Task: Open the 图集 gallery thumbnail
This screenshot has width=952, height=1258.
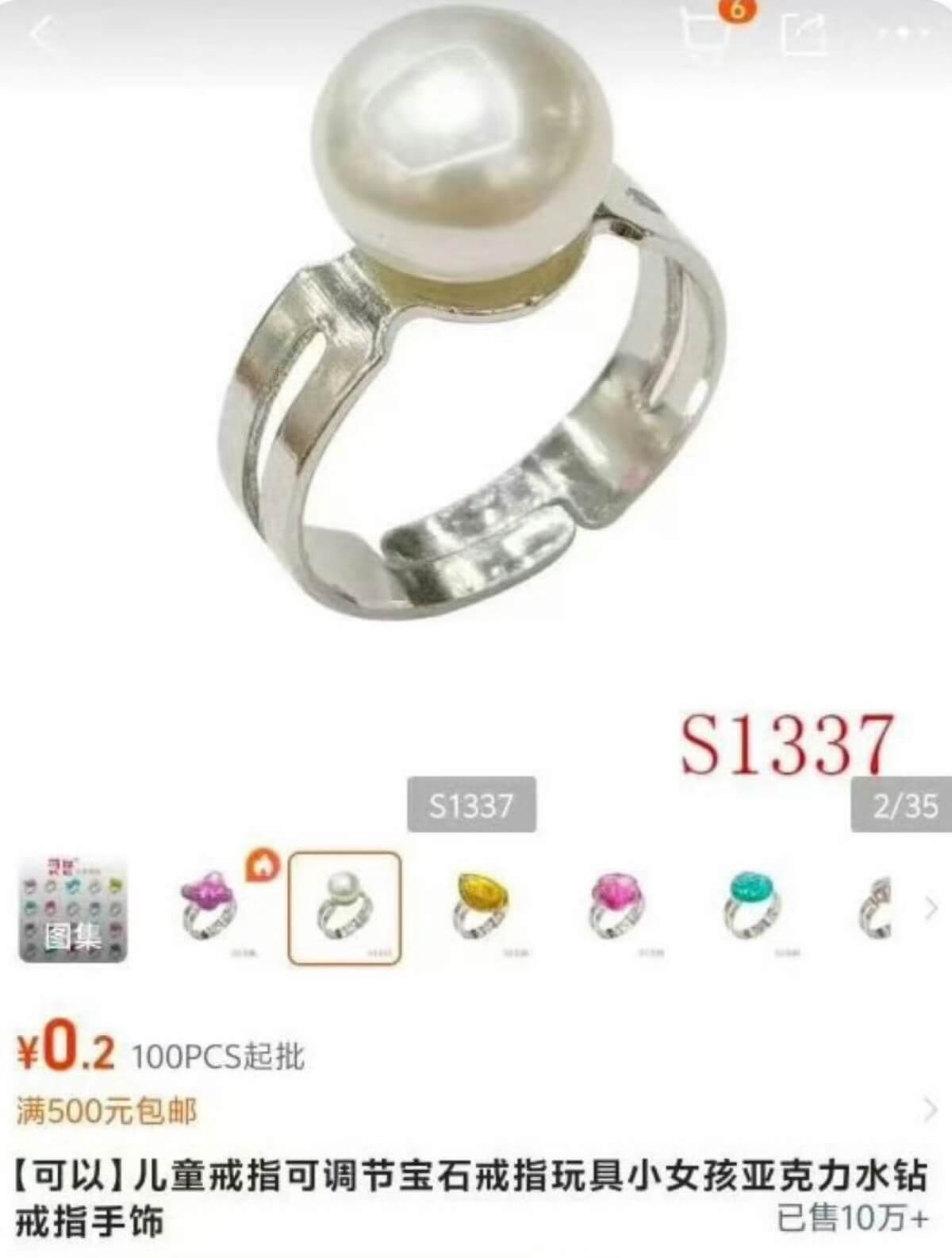Action: (73, 909)
